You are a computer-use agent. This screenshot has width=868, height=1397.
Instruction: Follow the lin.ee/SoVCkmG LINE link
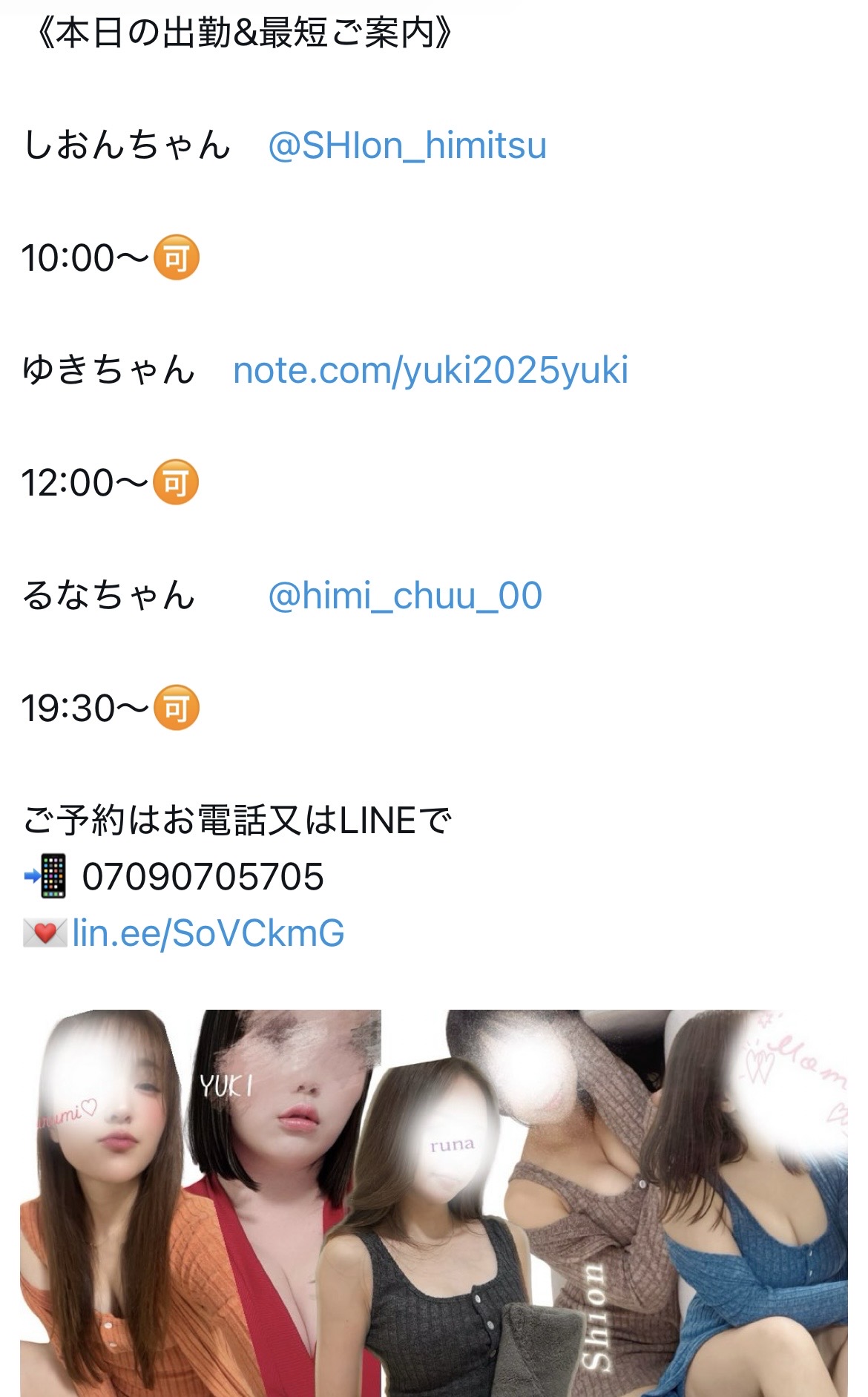click(208, 933)
